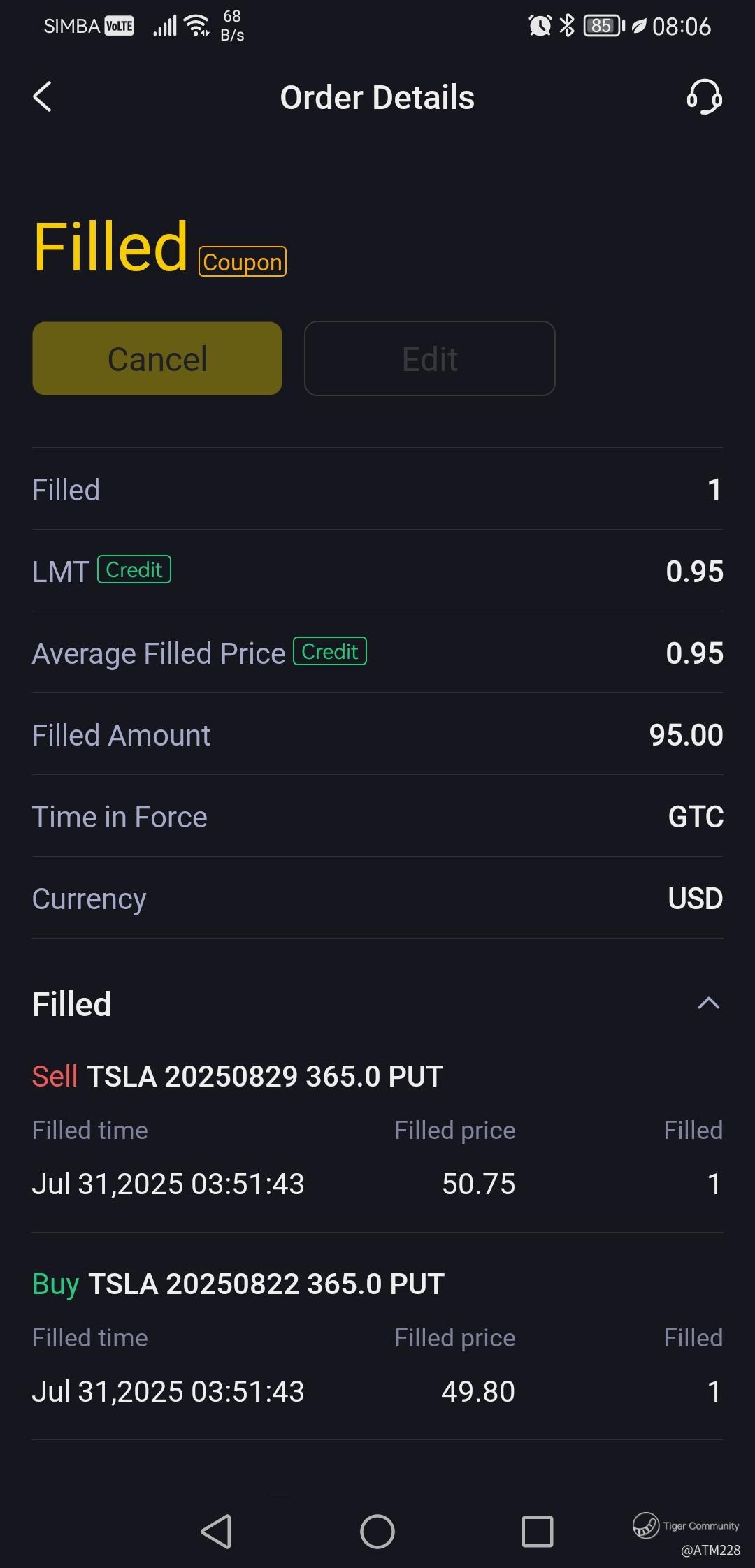755x1568 pixels.
Task: Open recent apps from navigation bar
Action: pyautogui.click(x=538, y=1532)
